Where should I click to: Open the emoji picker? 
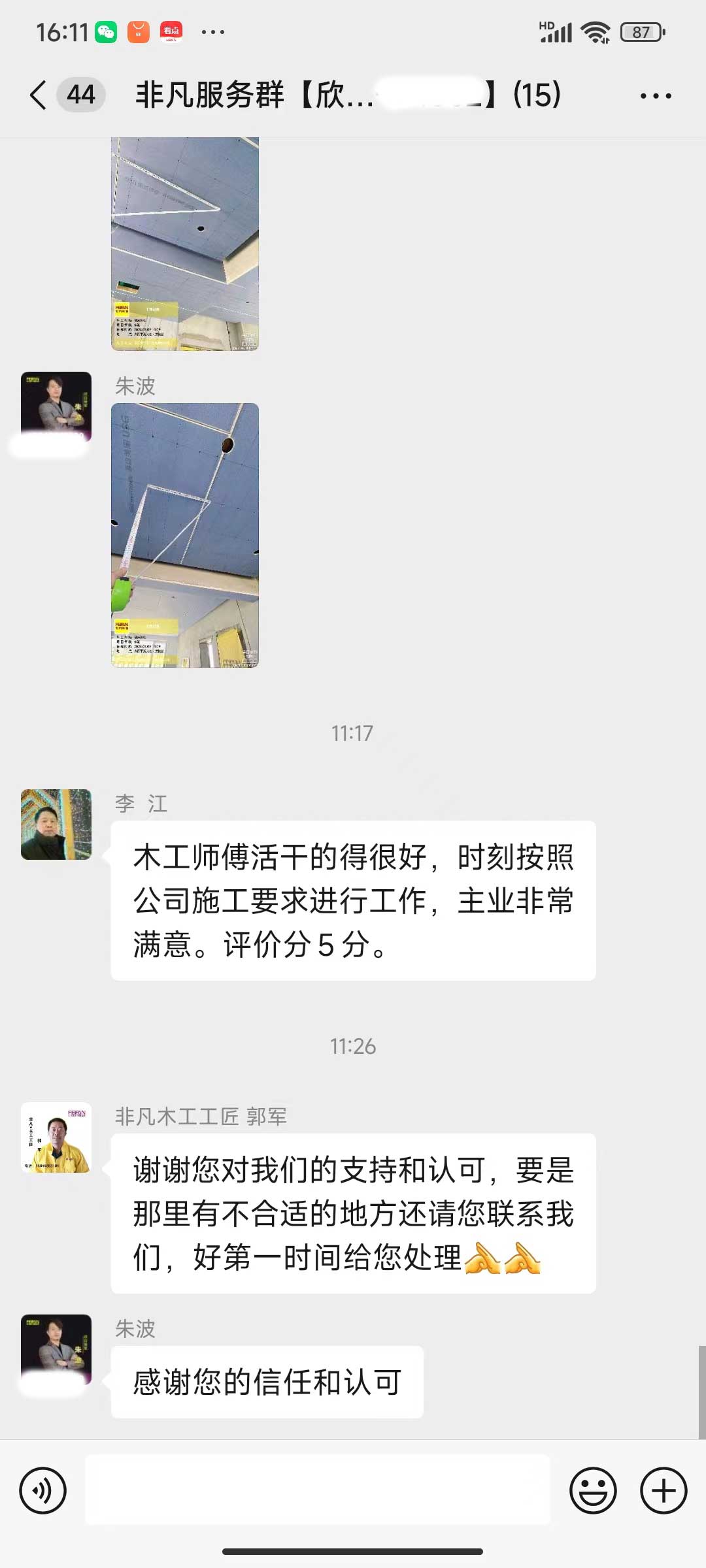[x=593, y=1490]
